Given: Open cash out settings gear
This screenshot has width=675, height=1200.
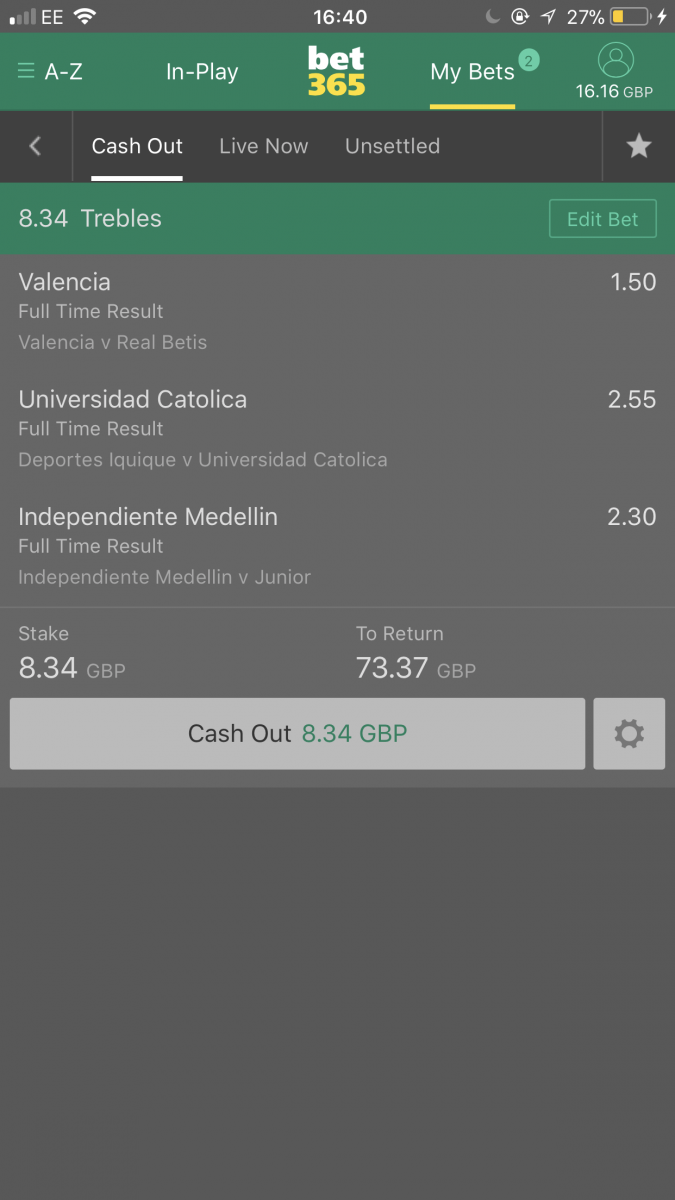Looking at the screenshot, I should tap(629, 734).
